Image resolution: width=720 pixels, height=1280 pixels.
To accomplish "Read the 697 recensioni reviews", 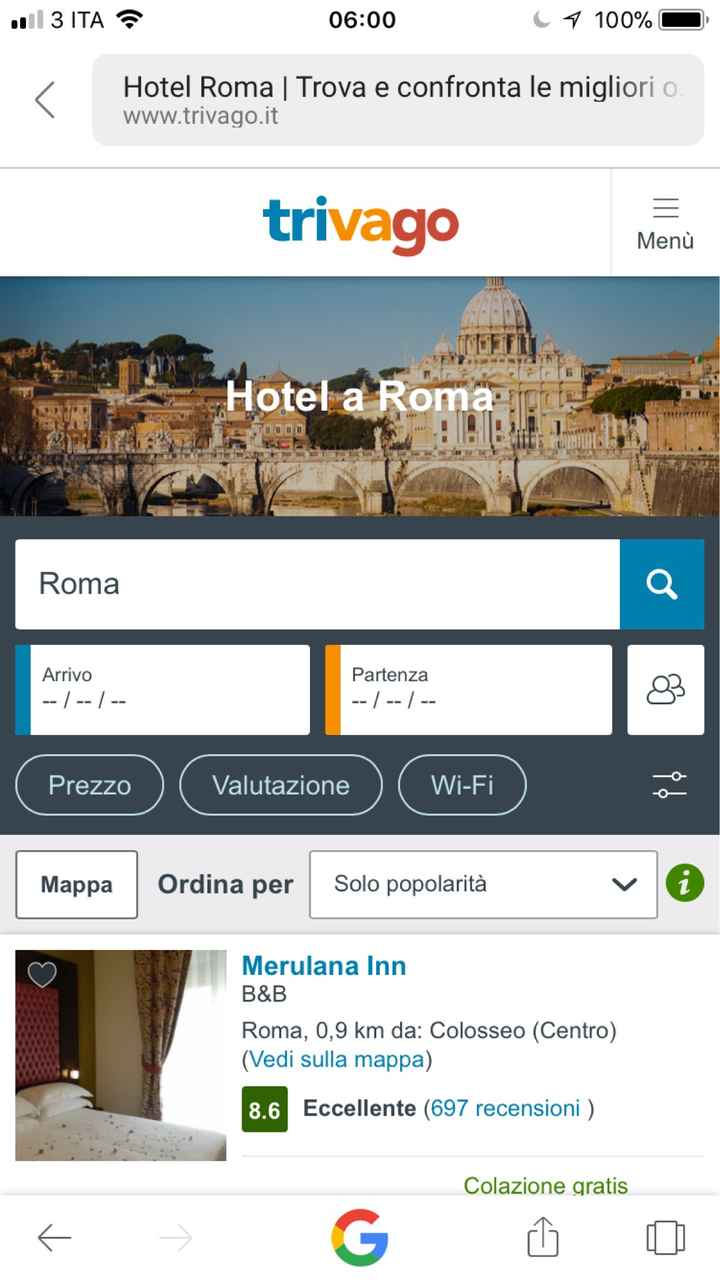I will (505, 1108).
